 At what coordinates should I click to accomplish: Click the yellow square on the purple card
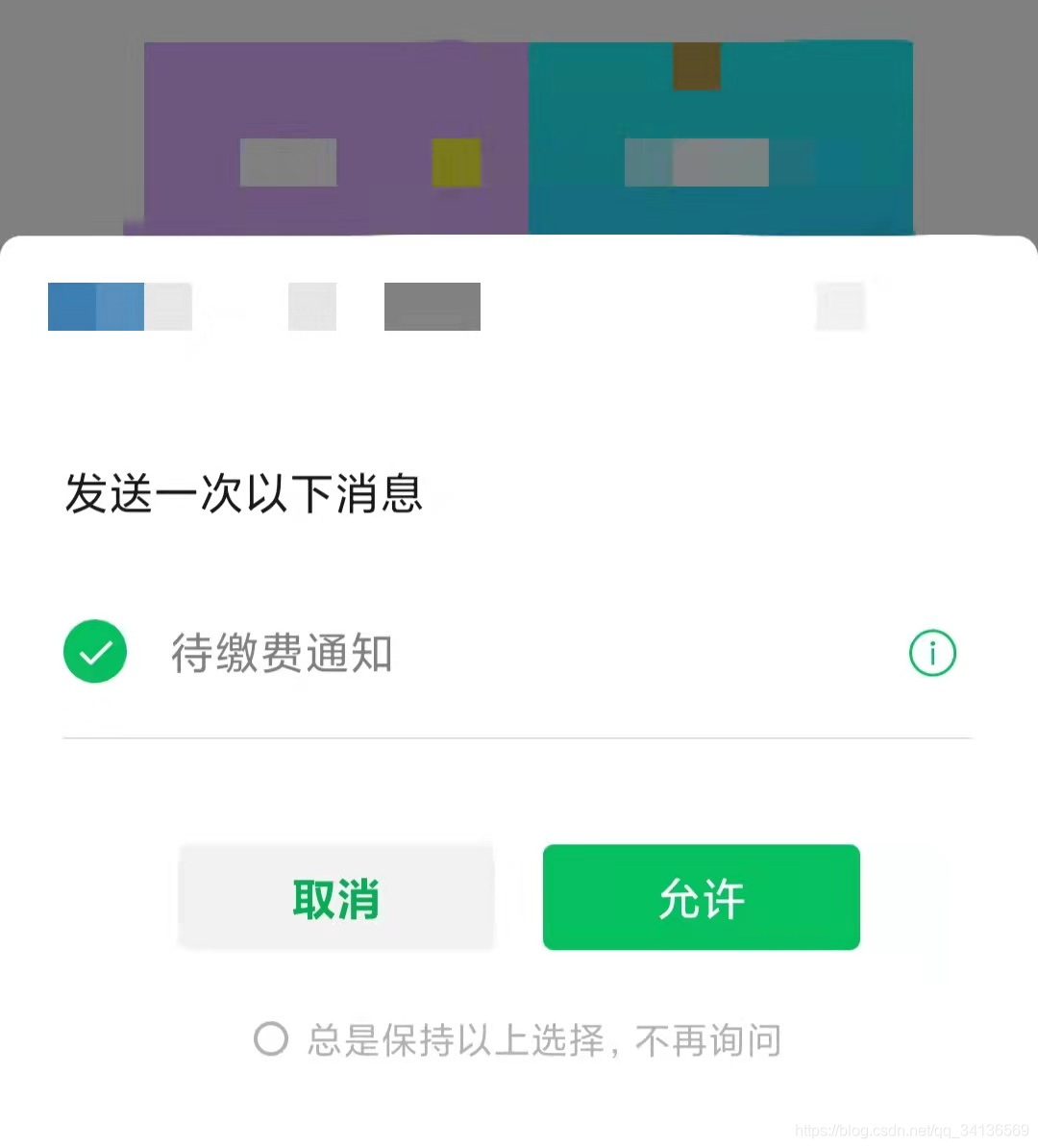click(x=457, y=162)
